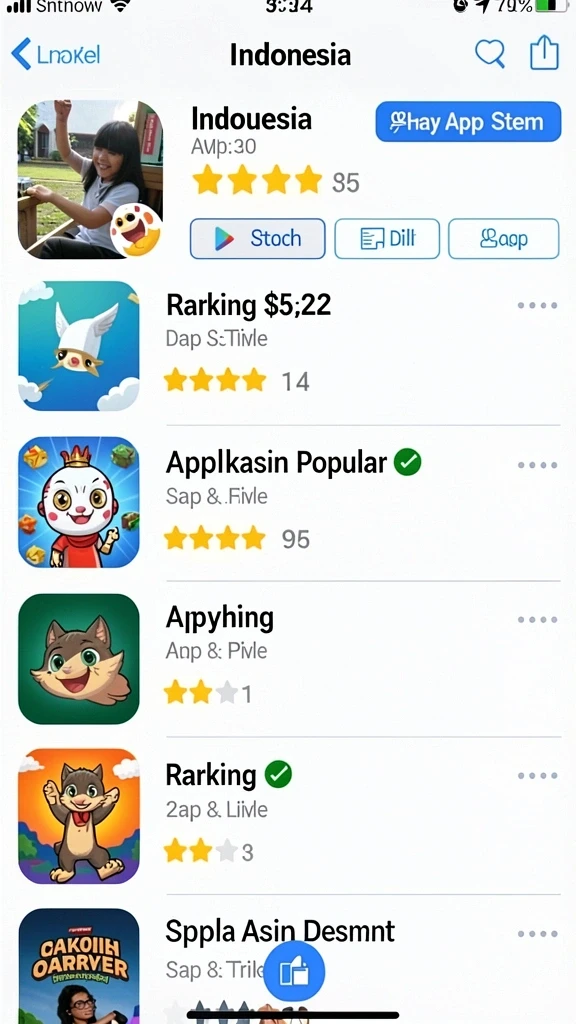This screenshot has width=576, height=1024.
Task: Tap the Stoch button with play icon
Action: click(x=257, y=238)
